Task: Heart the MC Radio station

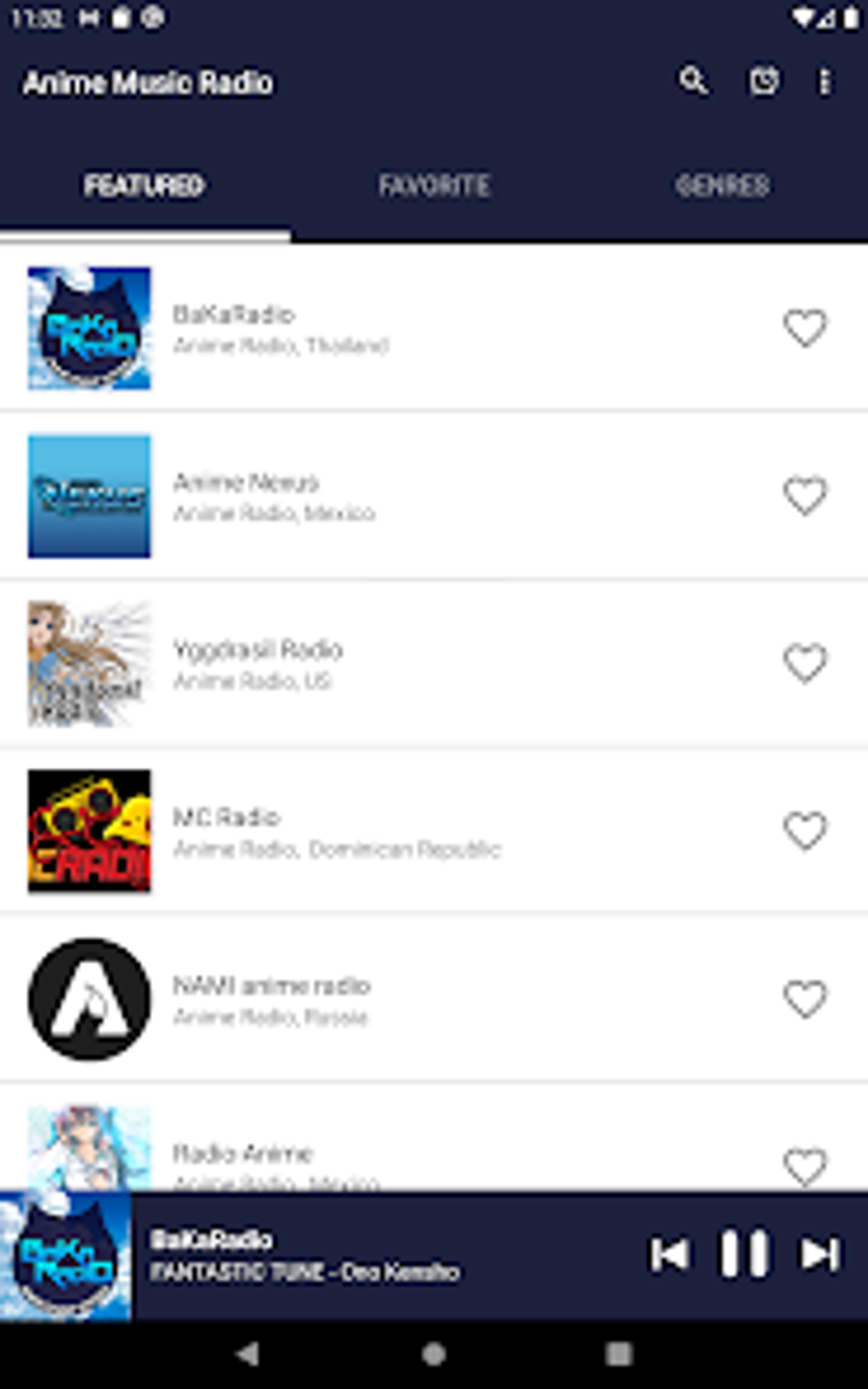Action: pos(805,831)
